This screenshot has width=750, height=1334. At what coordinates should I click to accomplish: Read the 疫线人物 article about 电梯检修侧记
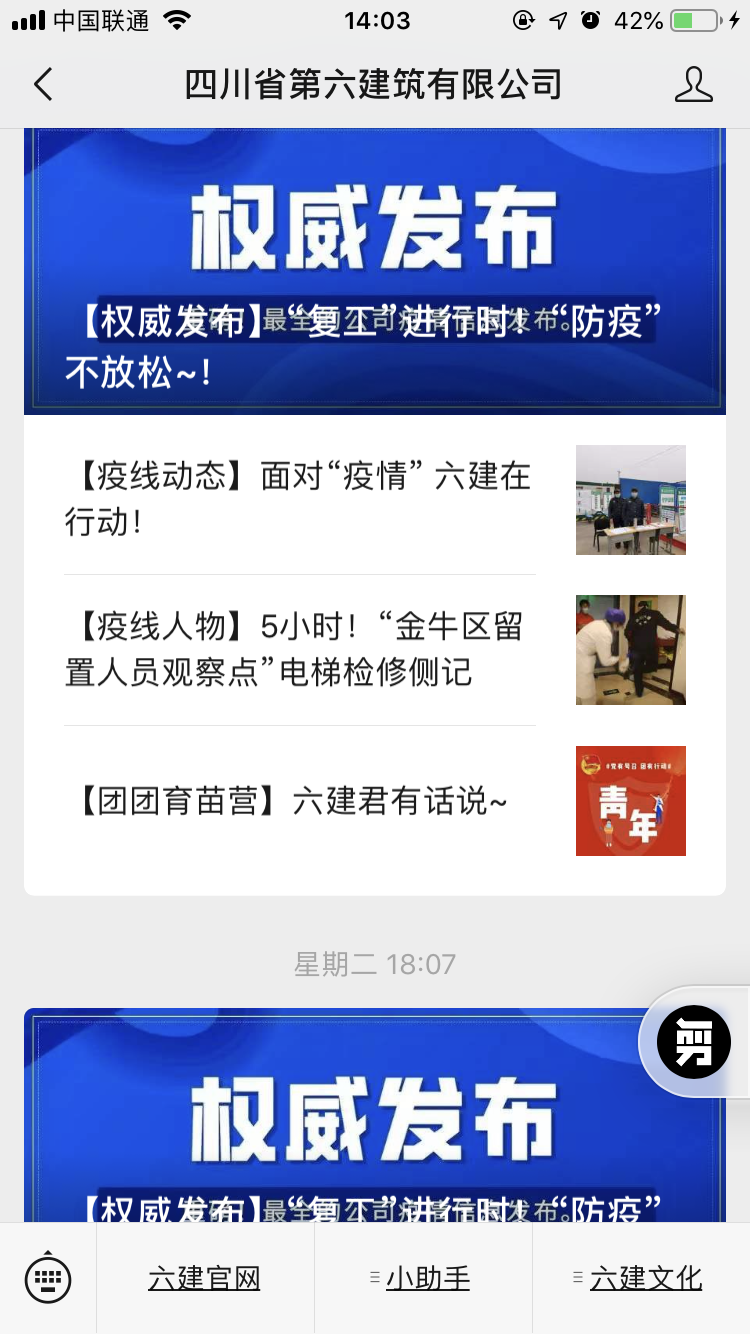tap(300, 650)
